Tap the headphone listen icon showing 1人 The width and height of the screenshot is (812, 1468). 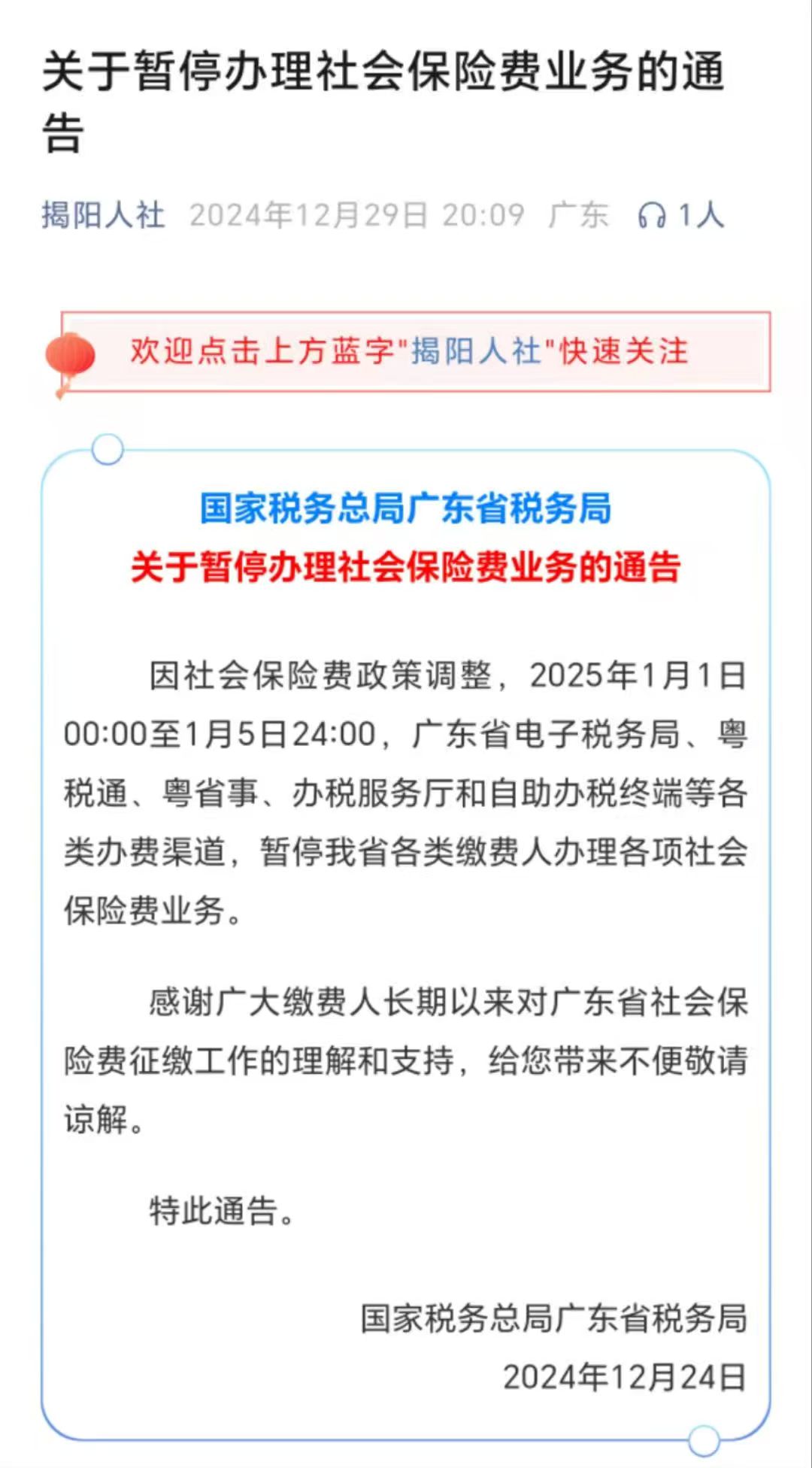[652, 216]
